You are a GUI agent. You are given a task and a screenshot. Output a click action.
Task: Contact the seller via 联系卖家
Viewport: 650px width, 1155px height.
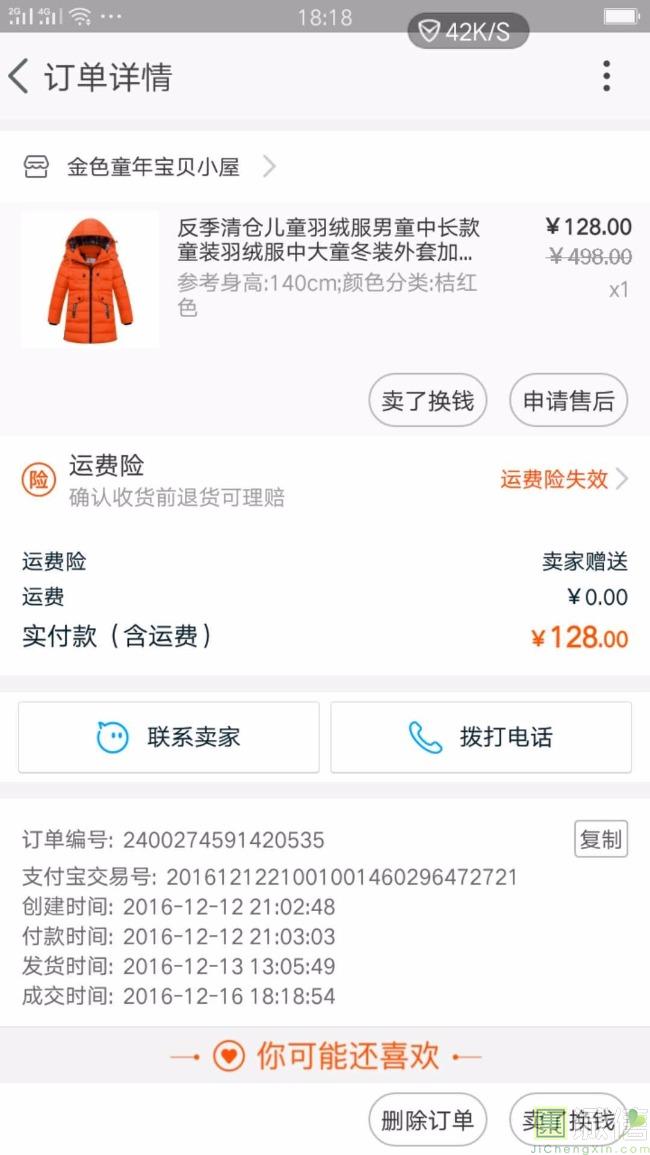[x=169, y=738]
